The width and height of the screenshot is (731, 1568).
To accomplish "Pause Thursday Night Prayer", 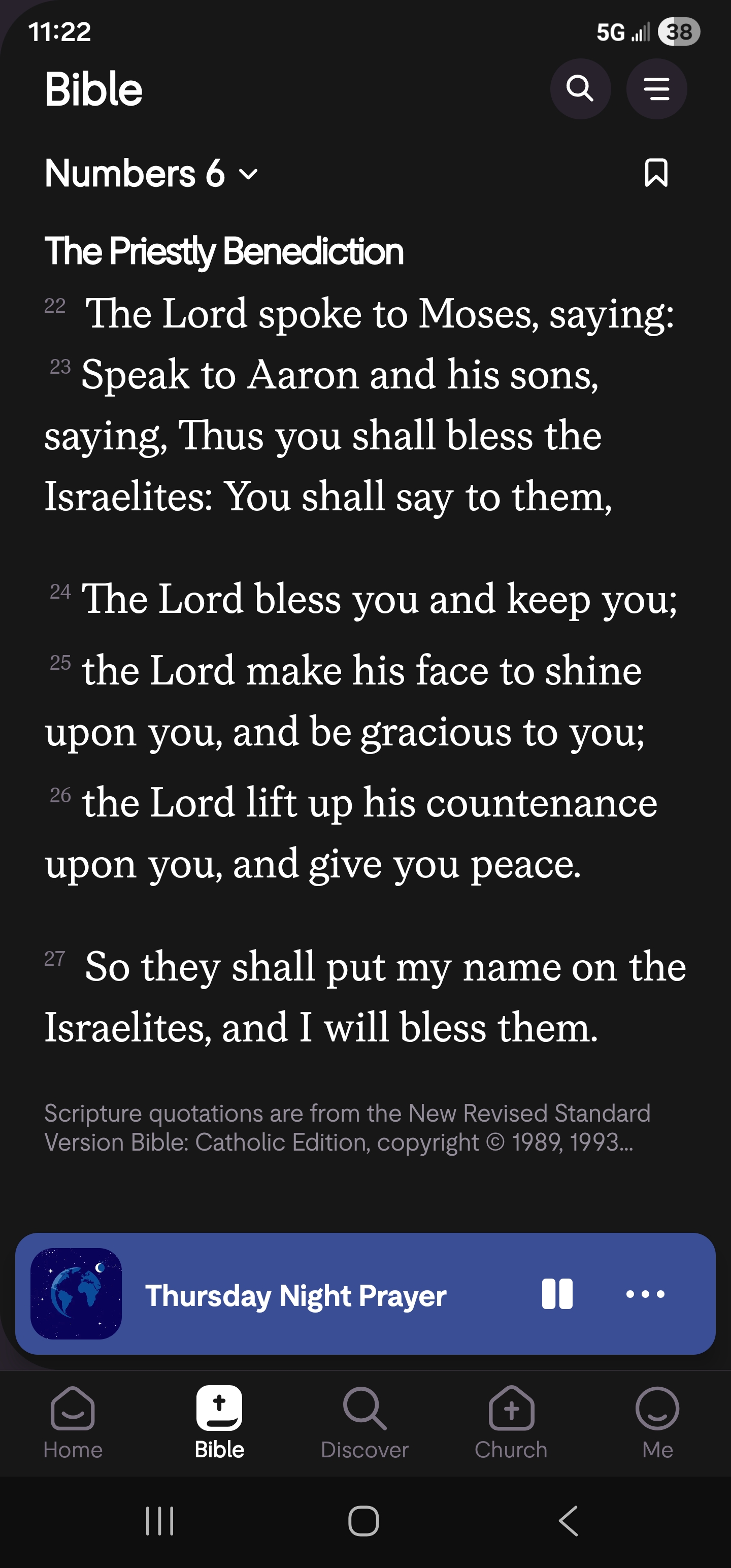I will (557, 1293).
